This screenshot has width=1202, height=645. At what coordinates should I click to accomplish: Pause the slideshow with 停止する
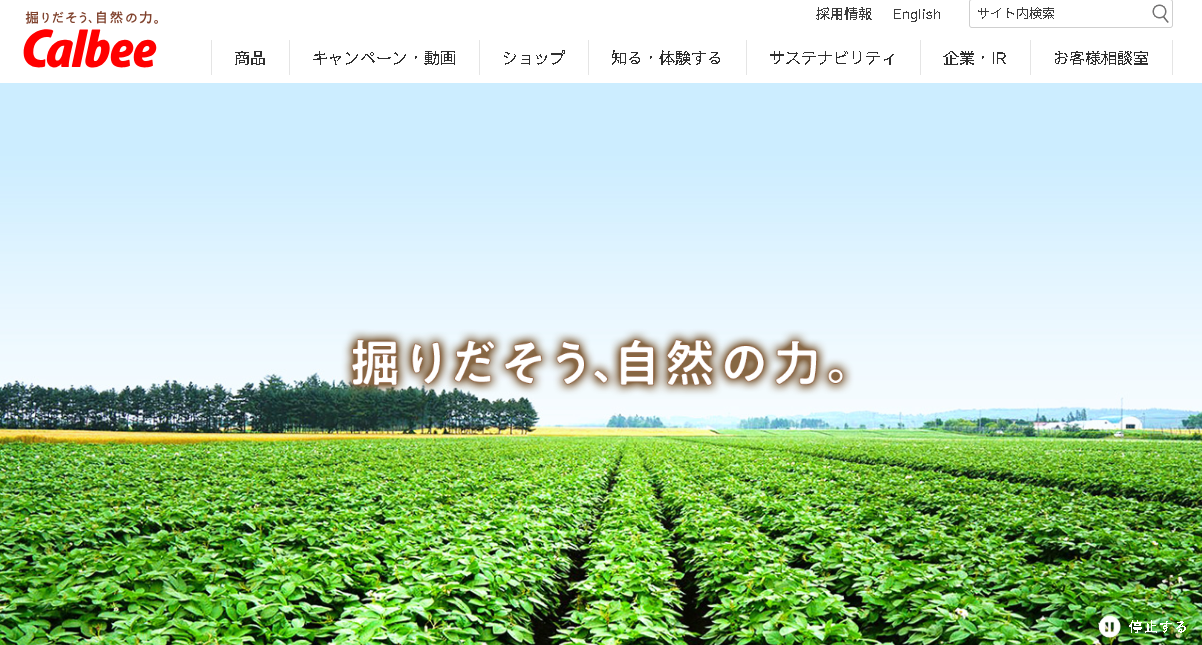click(1144, 627)
